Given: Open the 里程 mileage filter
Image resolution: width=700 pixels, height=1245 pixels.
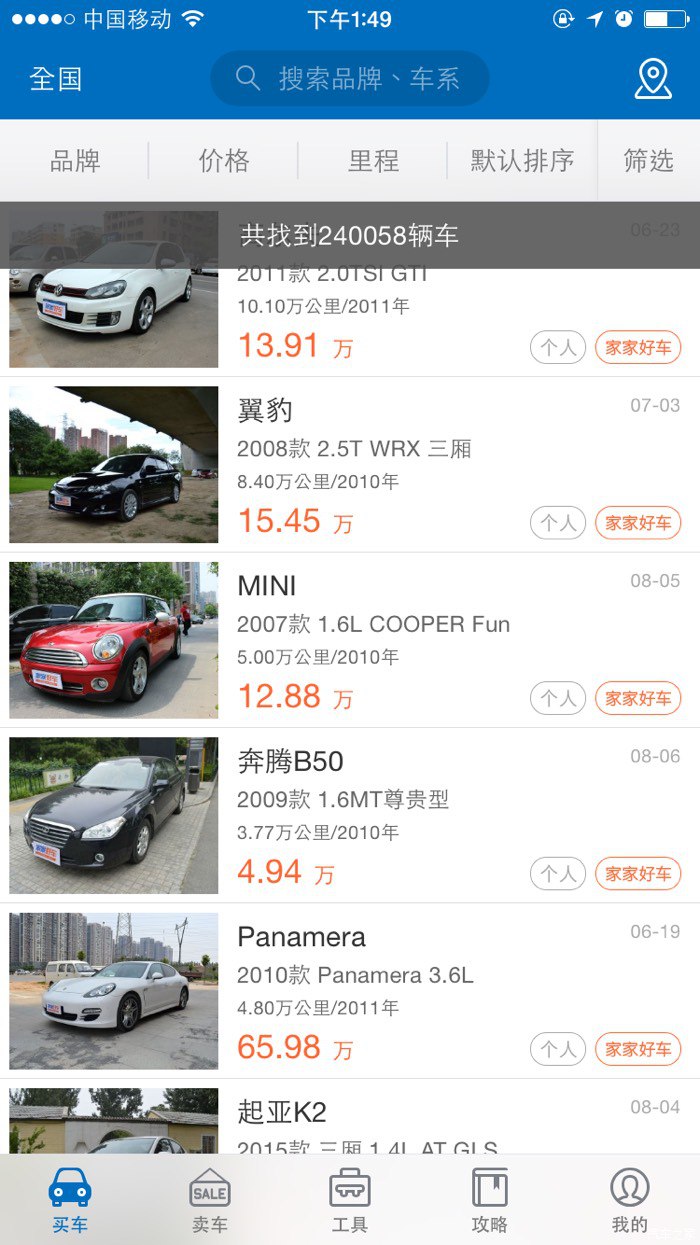Looking at the screenshot, I should [373, 161].
